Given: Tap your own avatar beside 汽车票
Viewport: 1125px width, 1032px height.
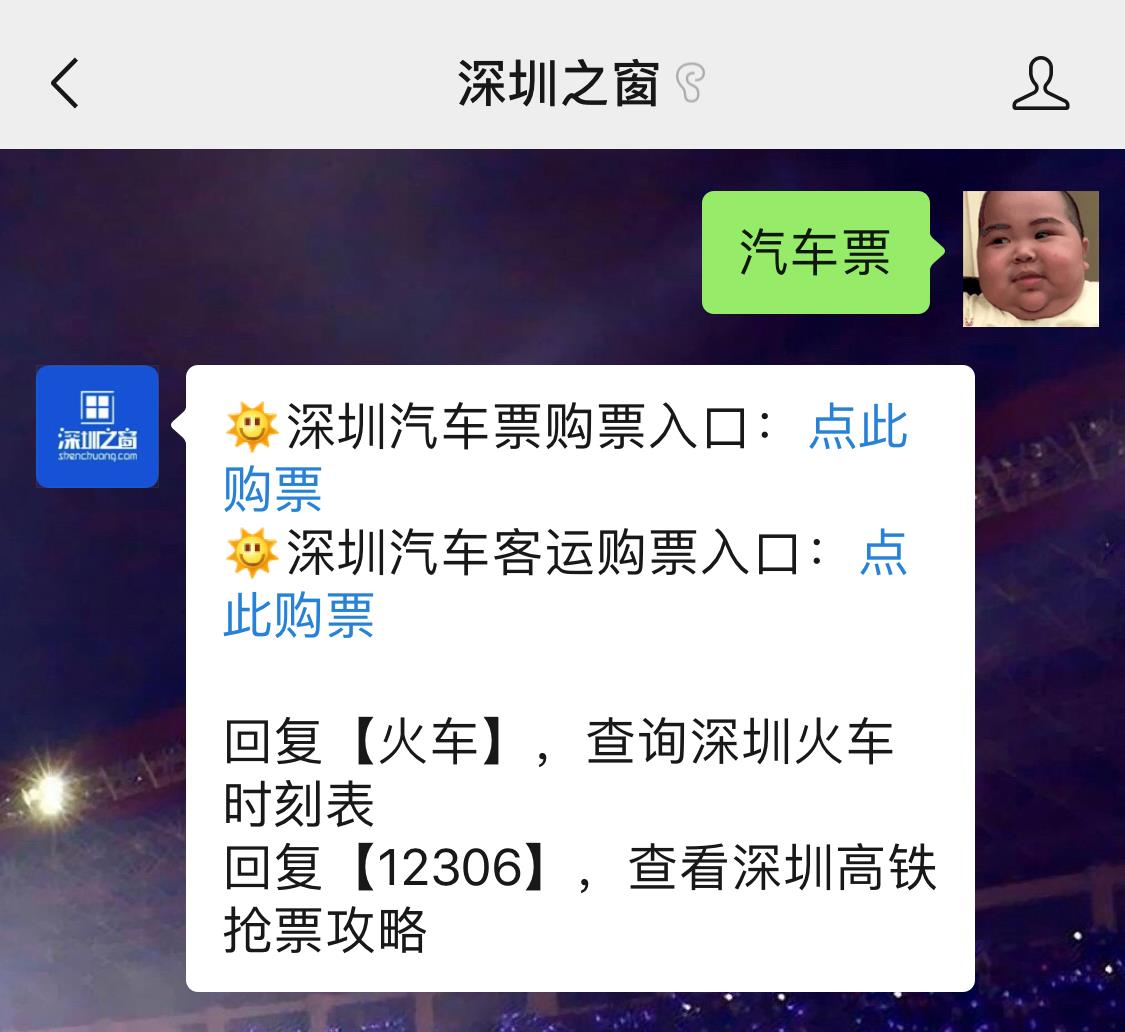Looking at the screenshot, I should pyautogui.click(x=1030, y=259).
